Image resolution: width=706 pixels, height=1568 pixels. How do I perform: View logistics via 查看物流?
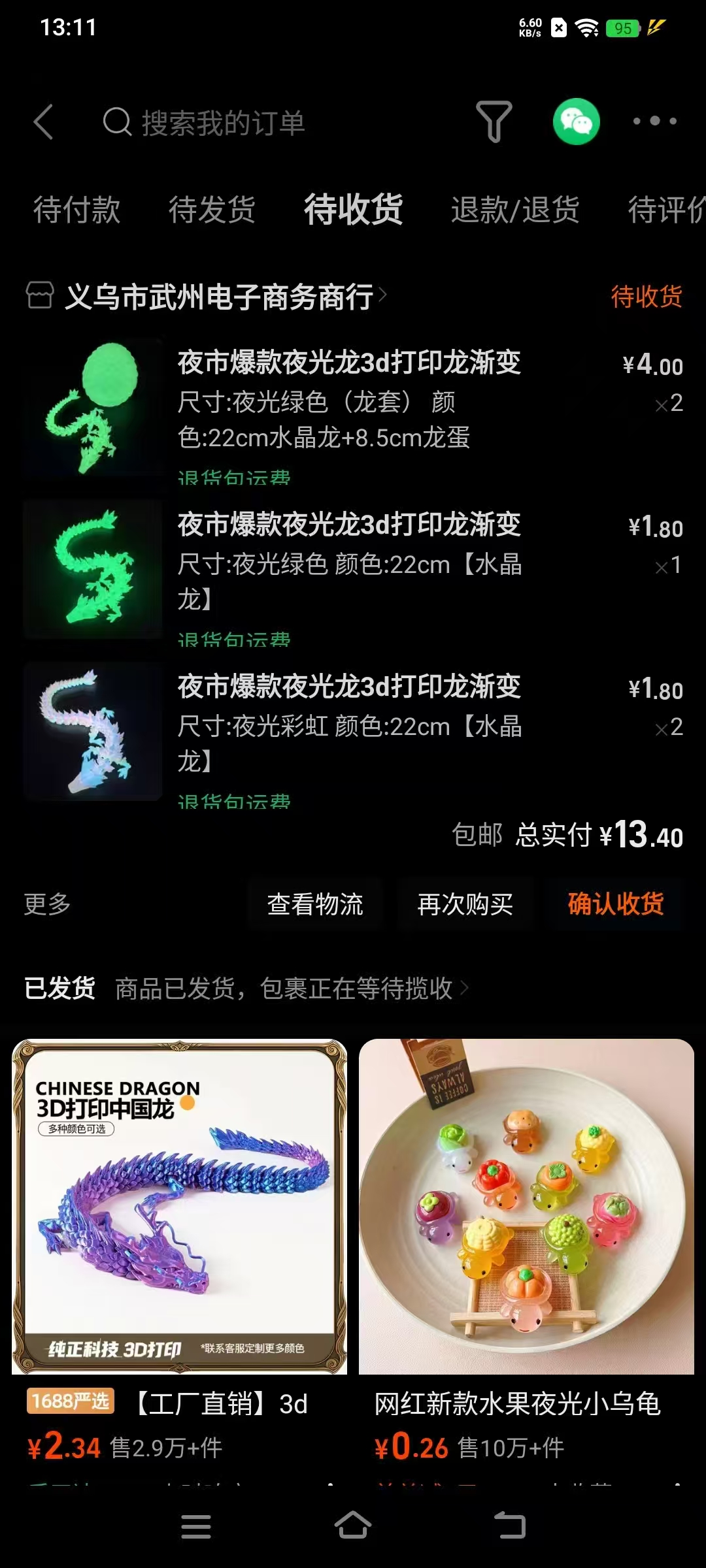(x=315, y=904)
